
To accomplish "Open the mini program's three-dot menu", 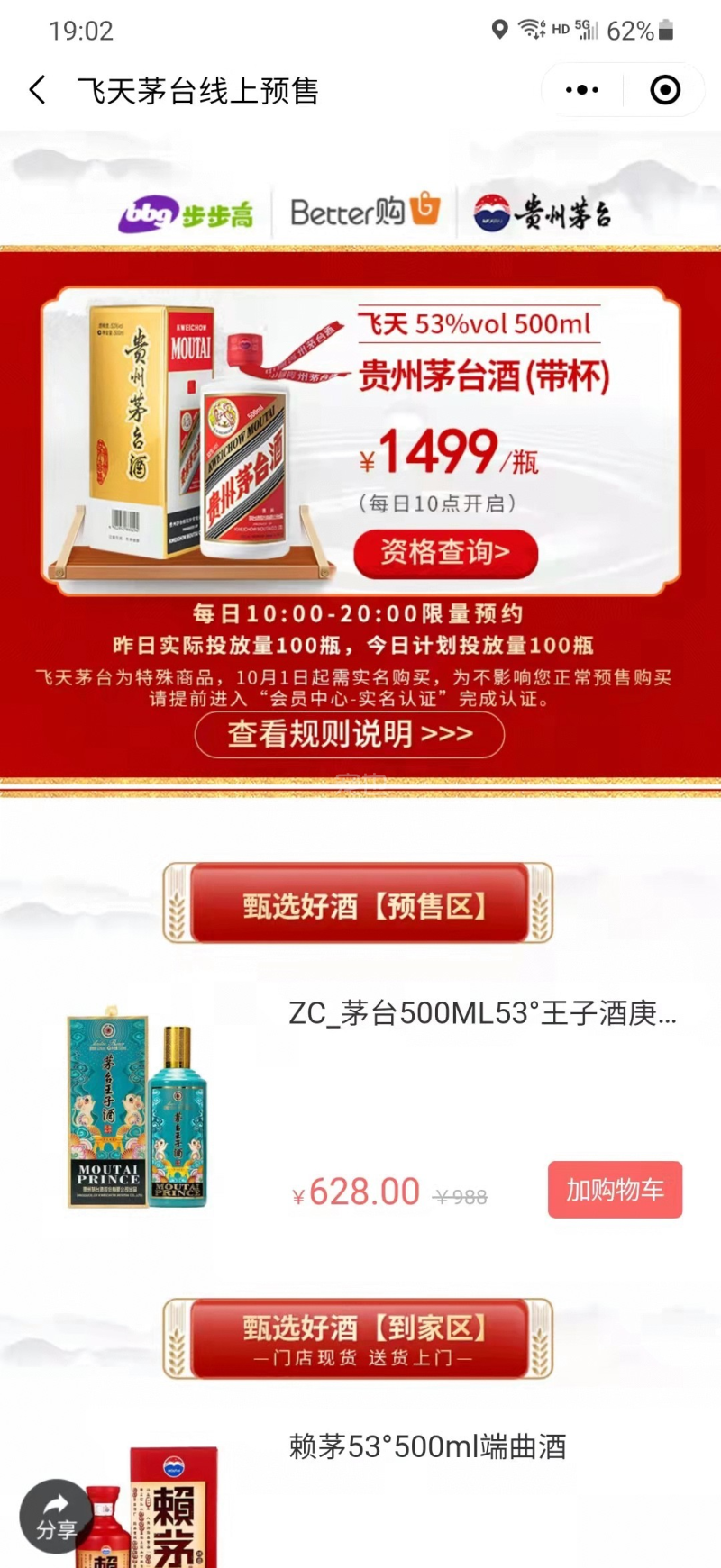I will [x=581, y=90].
